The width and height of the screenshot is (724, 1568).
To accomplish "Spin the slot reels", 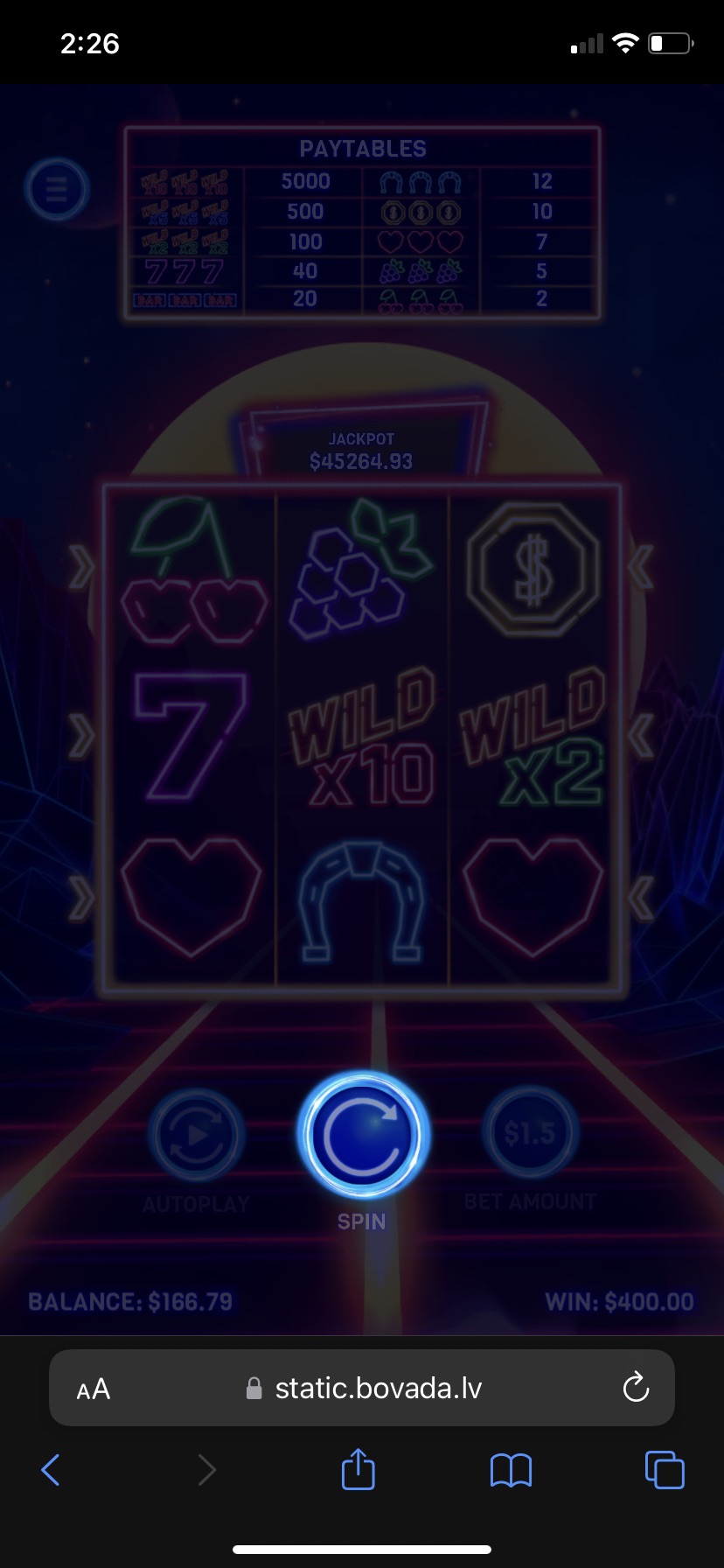I will (x=362, y=1136).
